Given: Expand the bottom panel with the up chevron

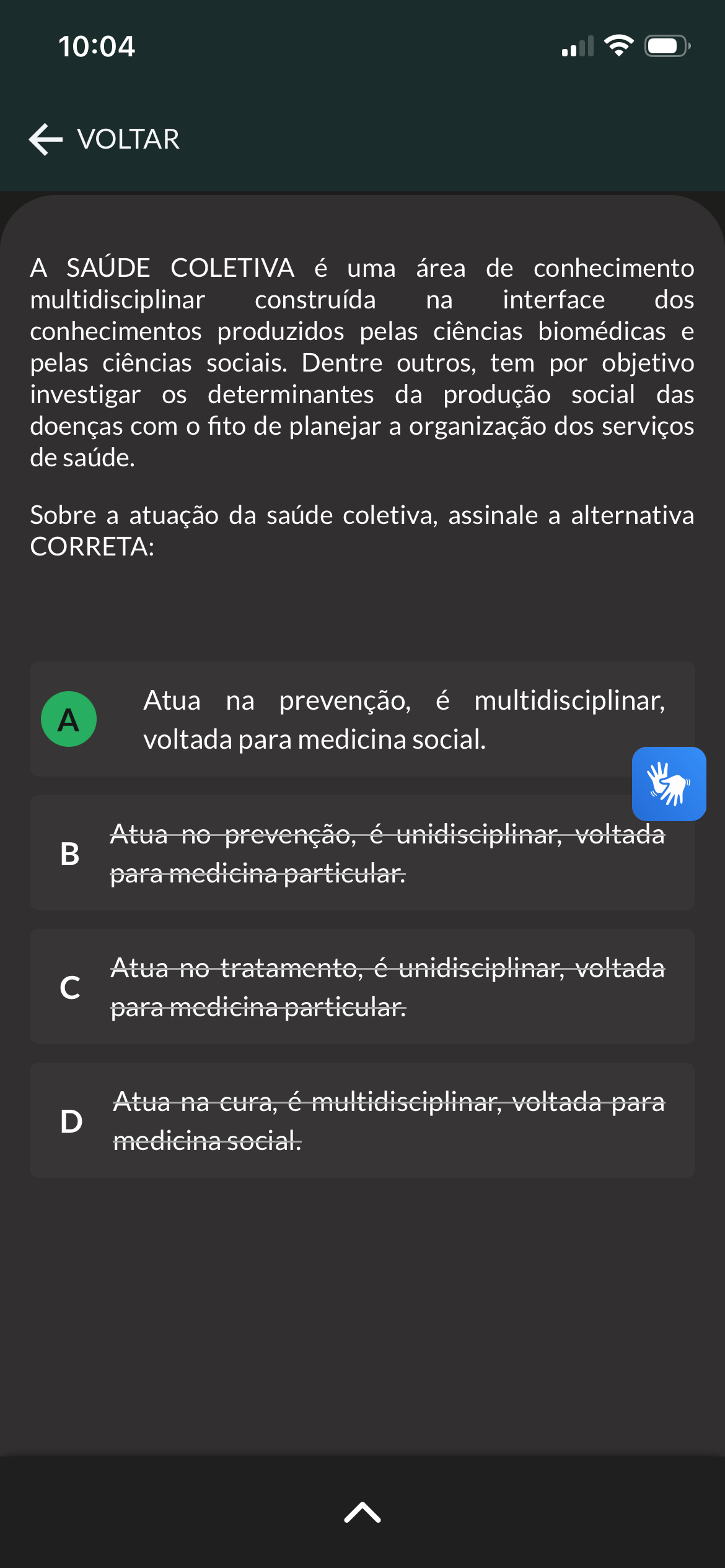Looking at the screenshot, I should [362, 1512].
